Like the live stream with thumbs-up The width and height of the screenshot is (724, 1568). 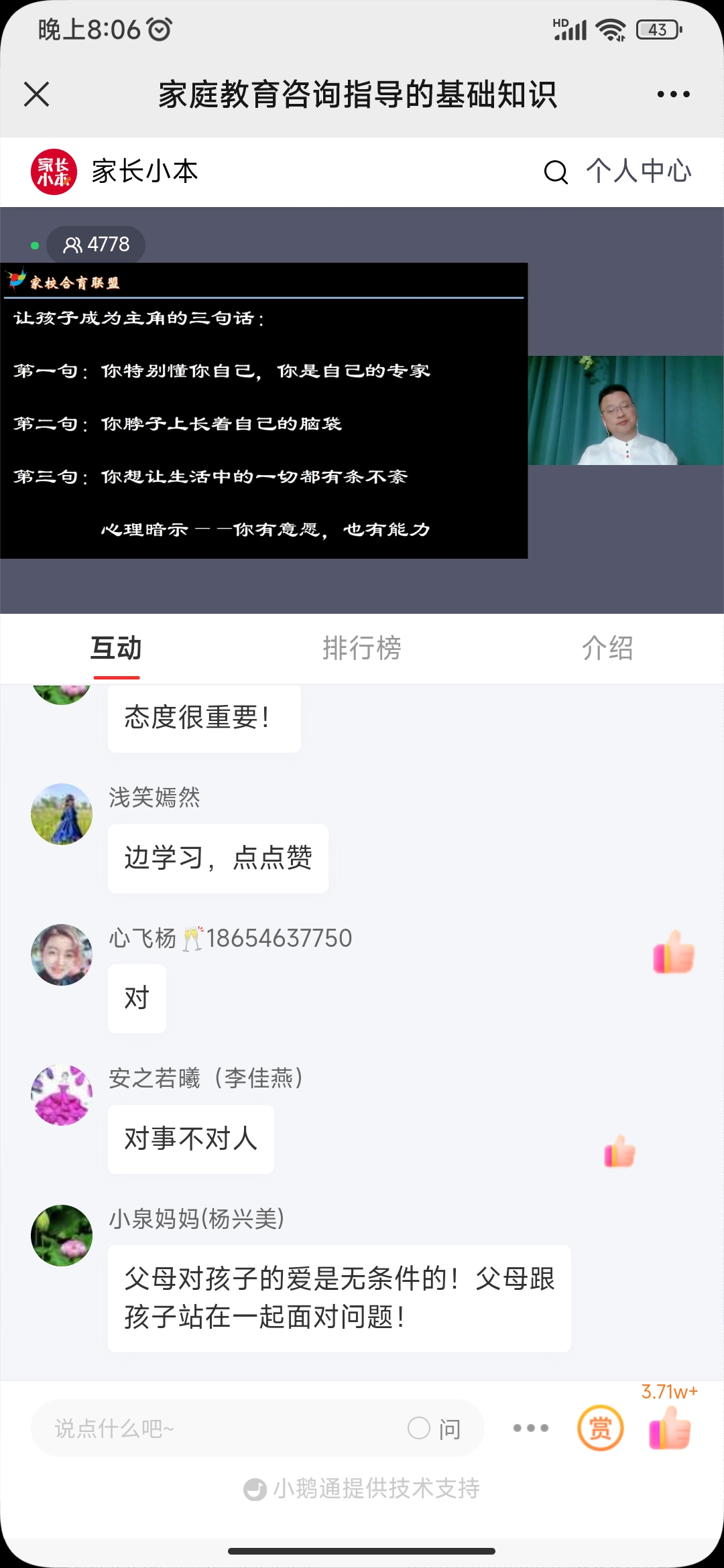pyautogui.click(x=670, y=1428)
